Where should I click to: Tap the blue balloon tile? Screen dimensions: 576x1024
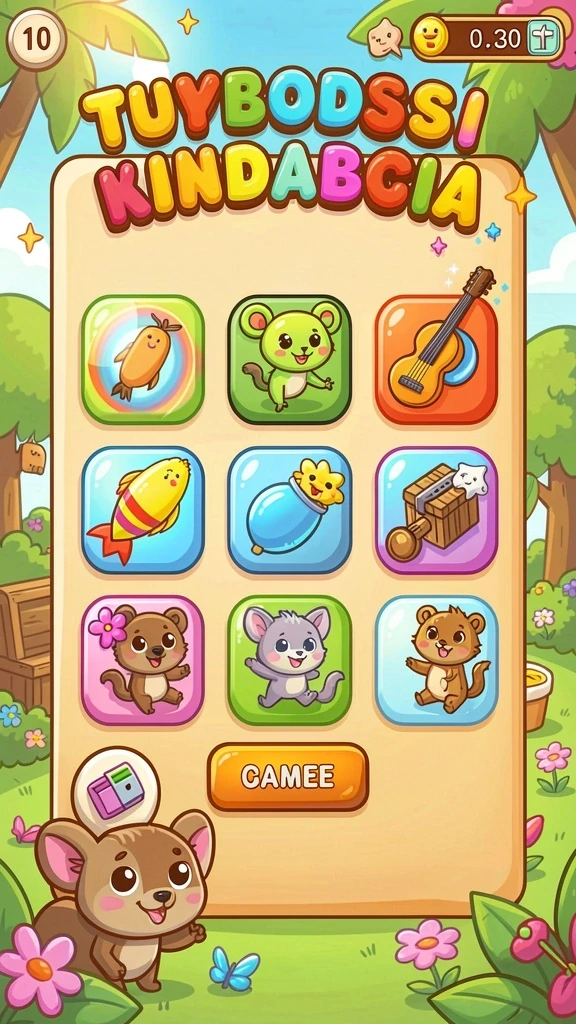[x=289, y=510]
